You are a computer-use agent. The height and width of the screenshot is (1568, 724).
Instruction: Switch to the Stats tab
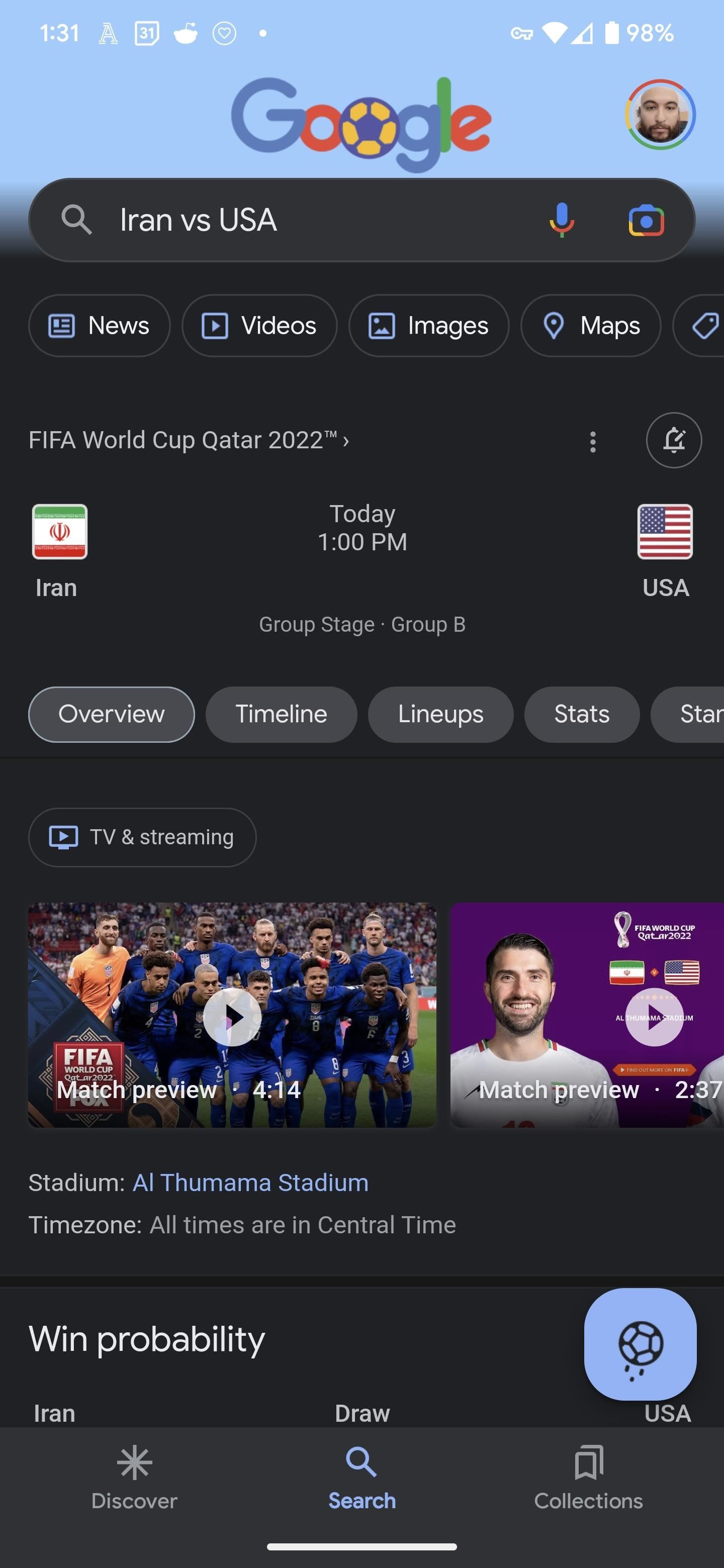point(582,714)
